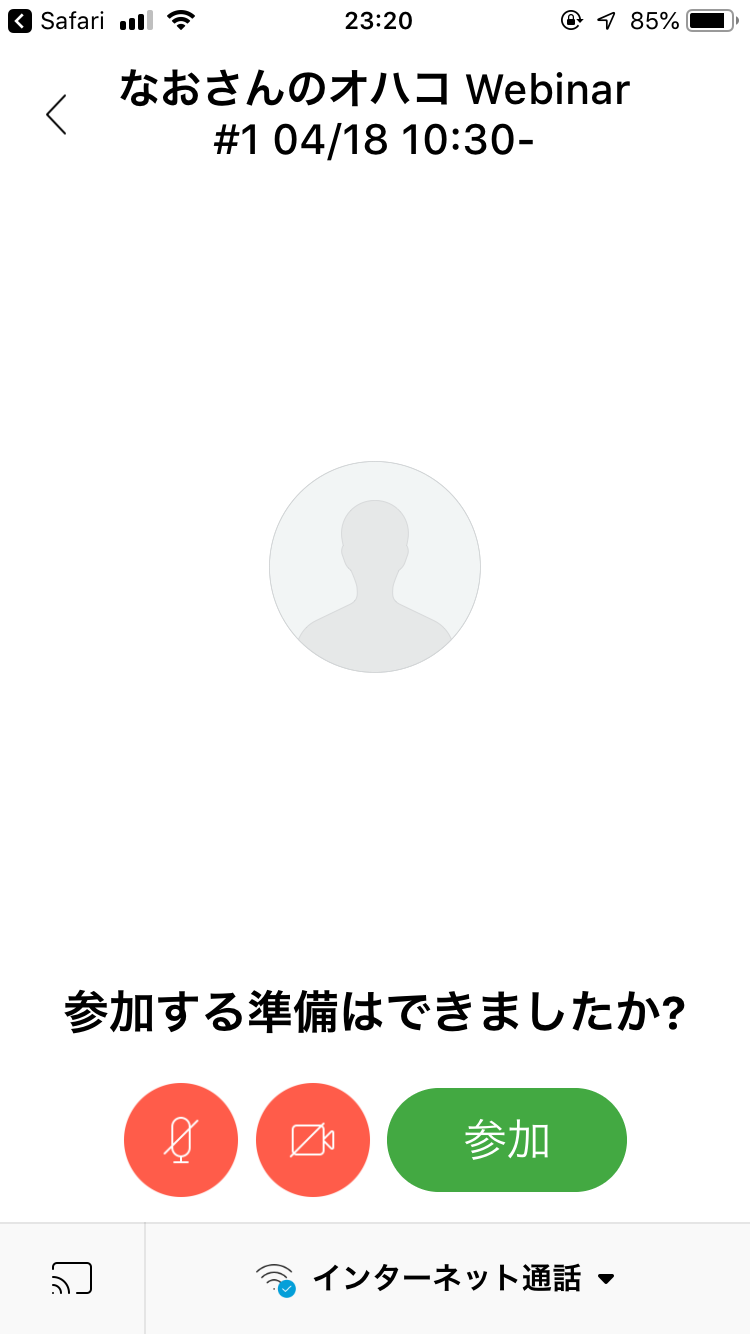Open the screen cast icon
The width and height of the screenshot is (750, 1334).
[x=72, y=1278]
